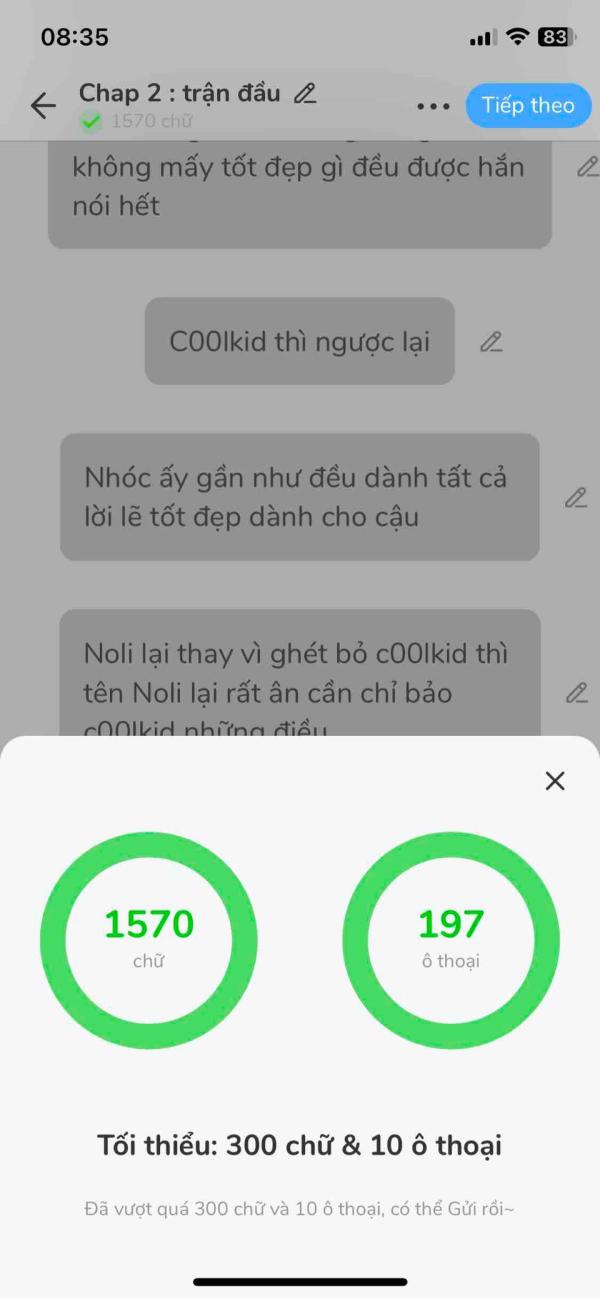Open the three-dot overflow menu

tap(434, 106)
